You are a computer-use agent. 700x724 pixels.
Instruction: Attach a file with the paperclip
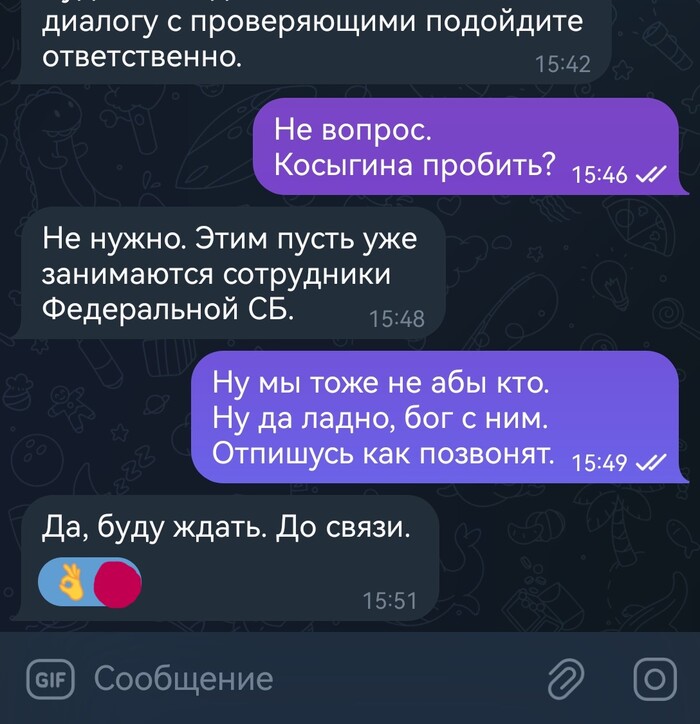[566, 680]
